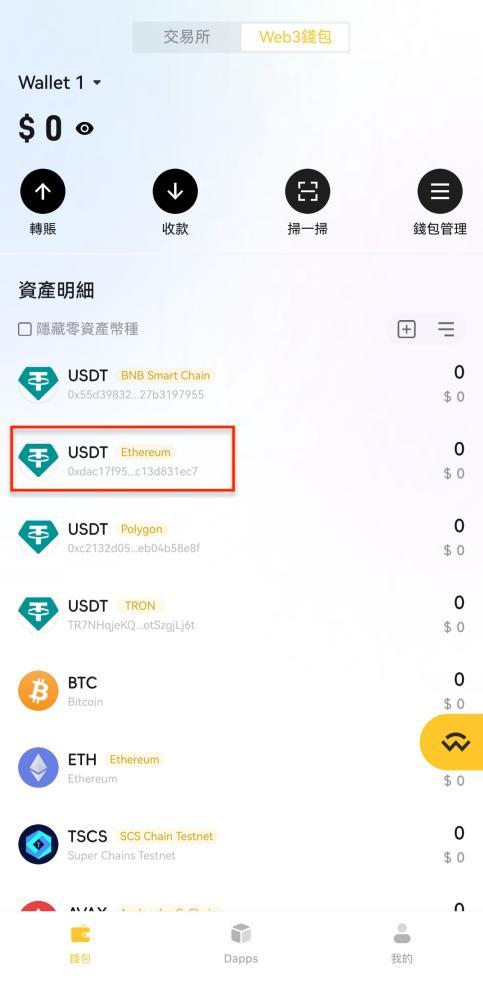Screen dimensions: 483x988
Task: Launch the 掃一掃 scanner
Action: pos(307,203)
